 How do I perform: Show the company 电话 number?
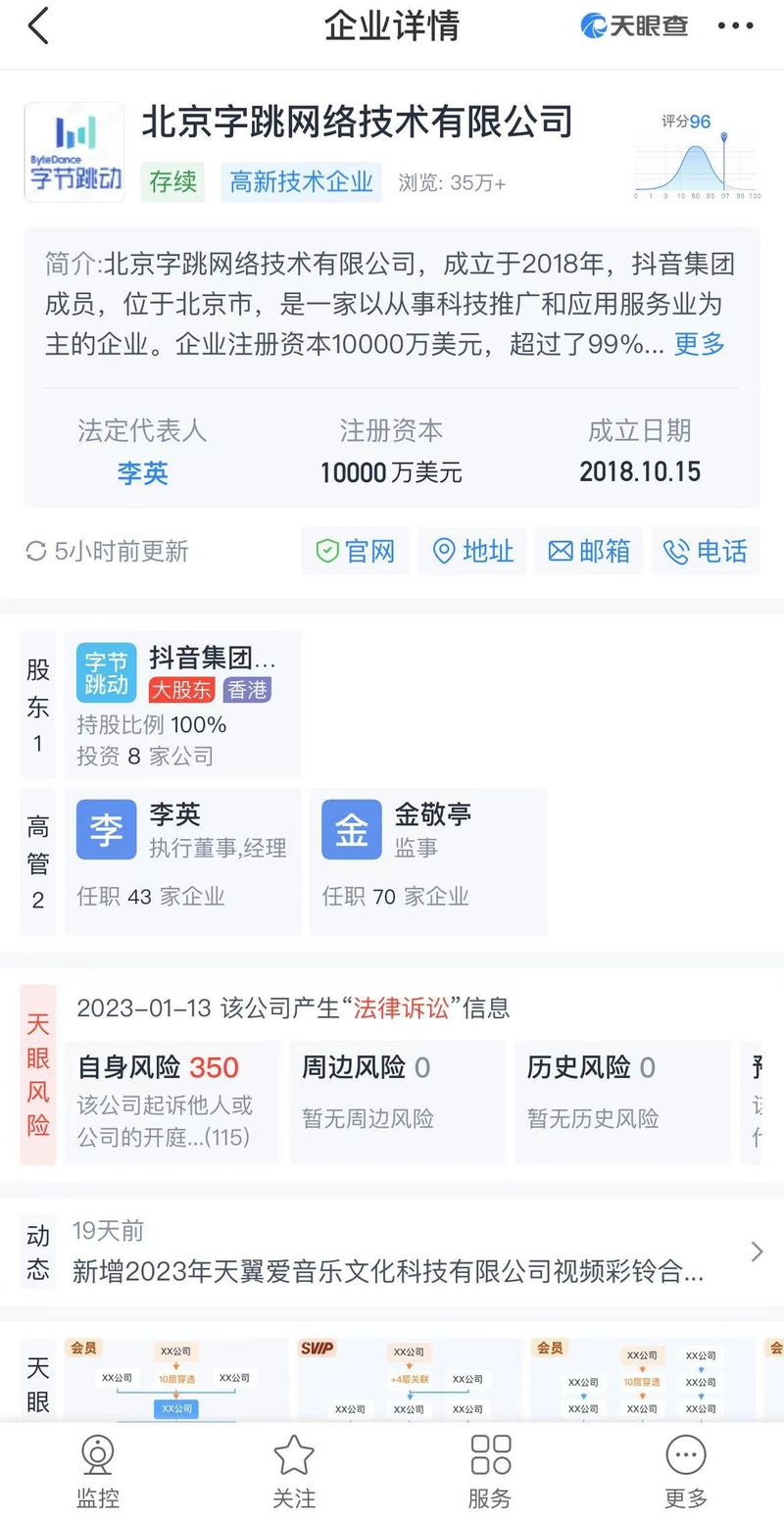[706, 551]
